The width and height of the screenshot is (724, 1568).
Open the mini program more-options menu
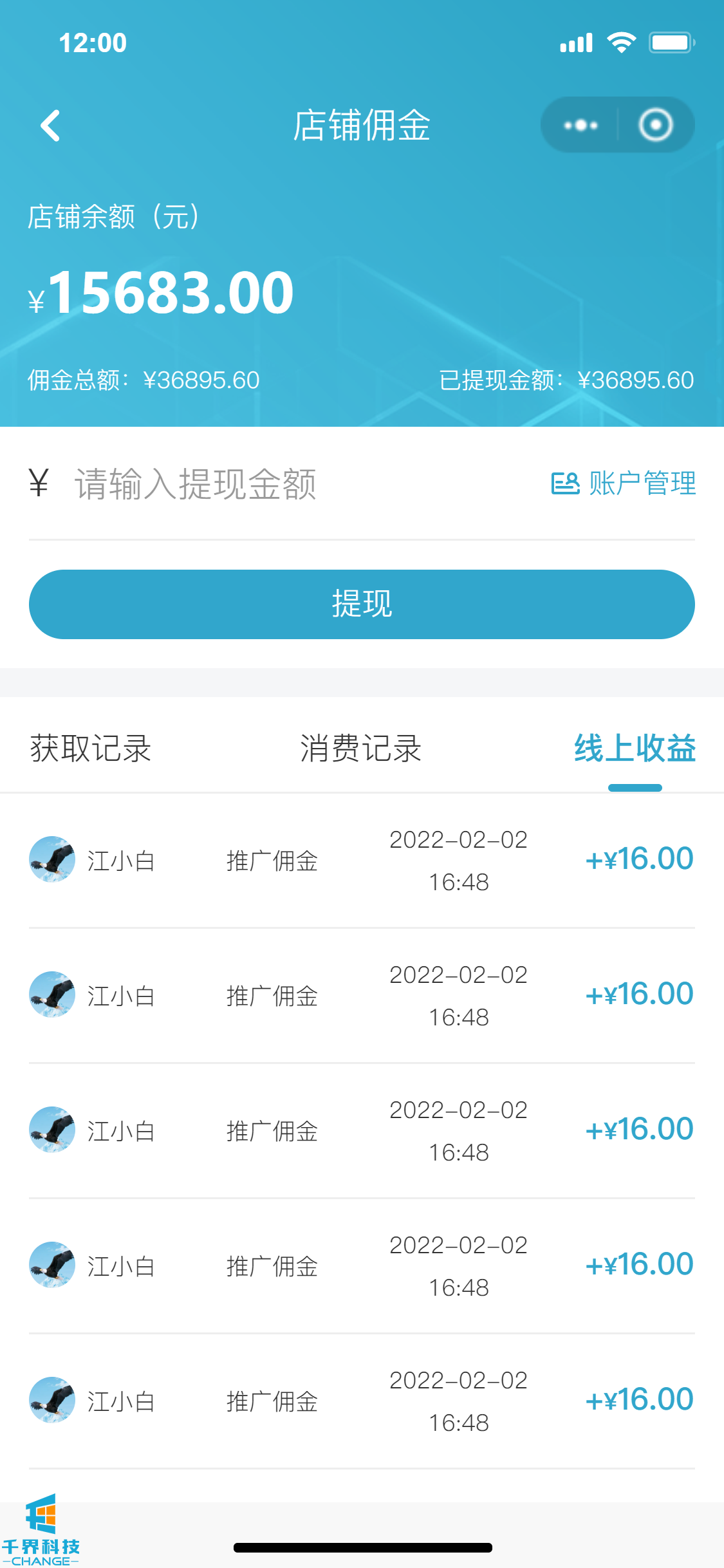(x=580, y=125)
